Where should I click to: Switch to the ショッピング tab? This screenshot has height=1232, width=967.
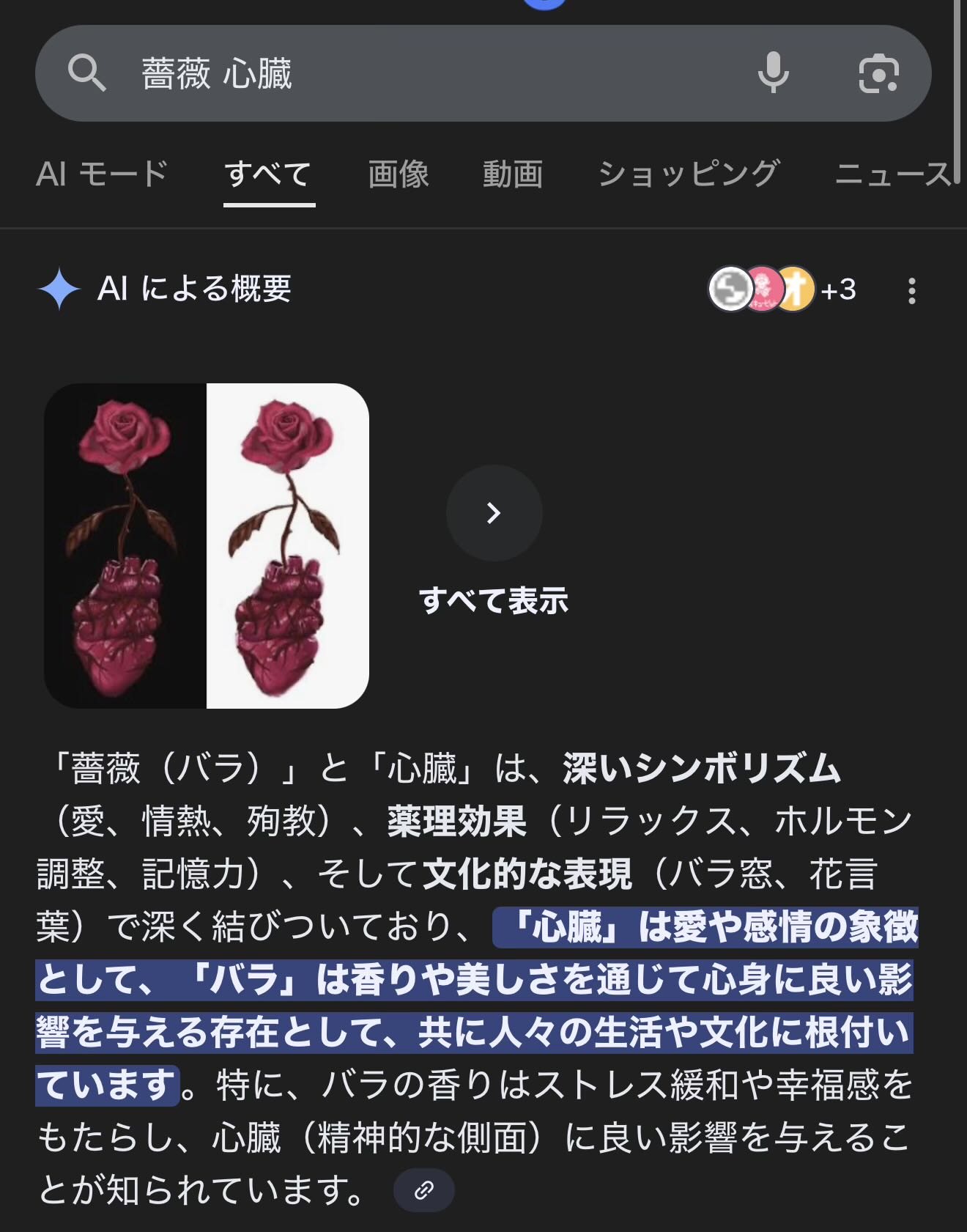689,174
